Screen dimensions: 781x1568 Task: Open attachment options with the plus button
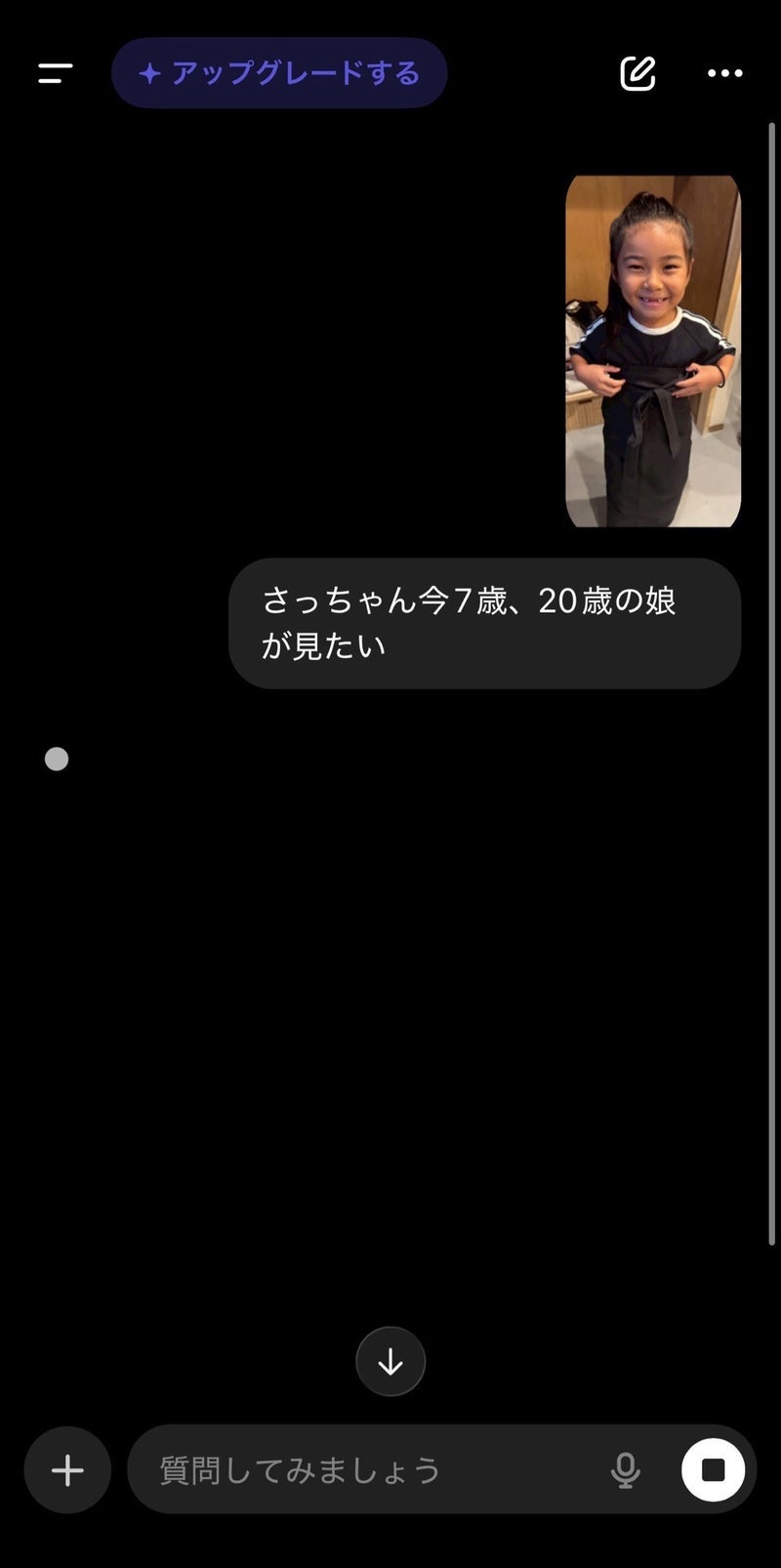coord(67,1470)
